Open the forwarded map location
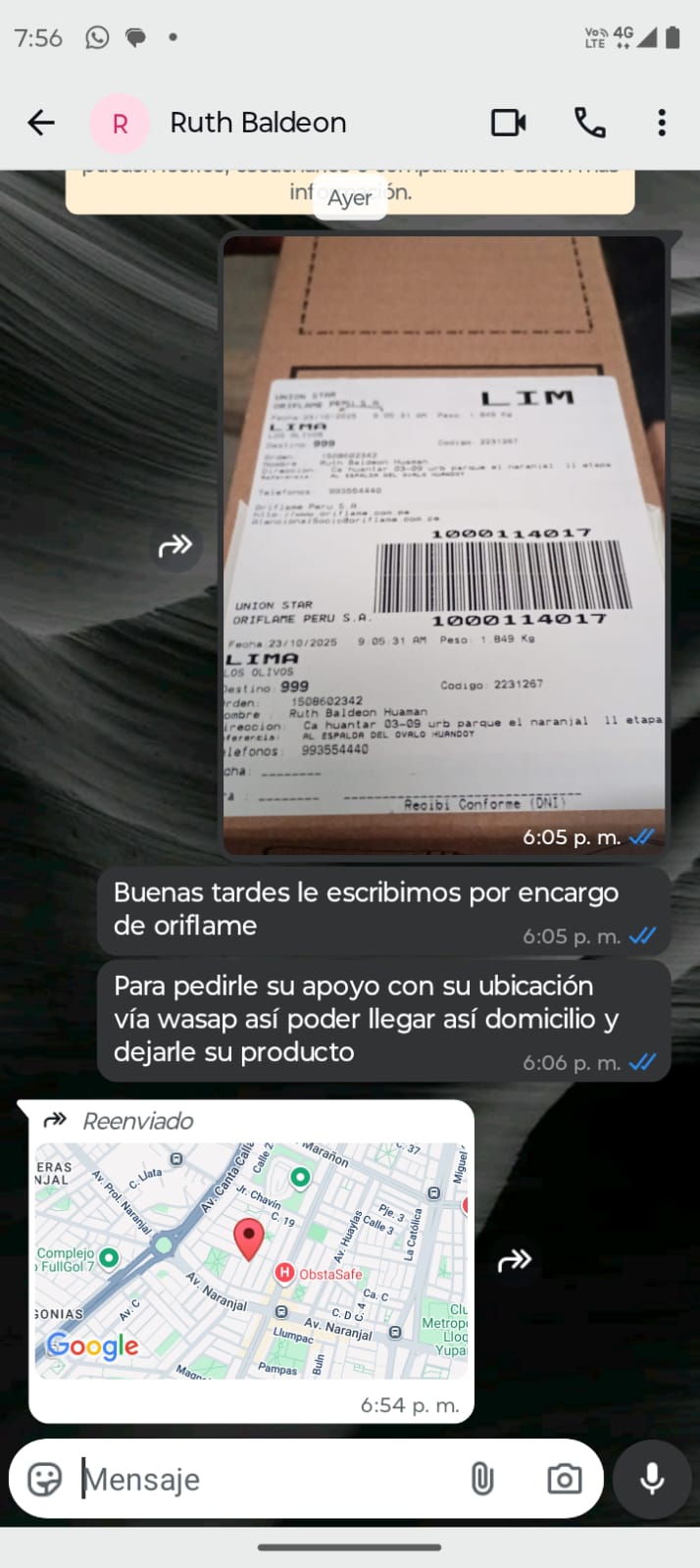This screenshot has height=1568, width=700. coord(251,1260)
